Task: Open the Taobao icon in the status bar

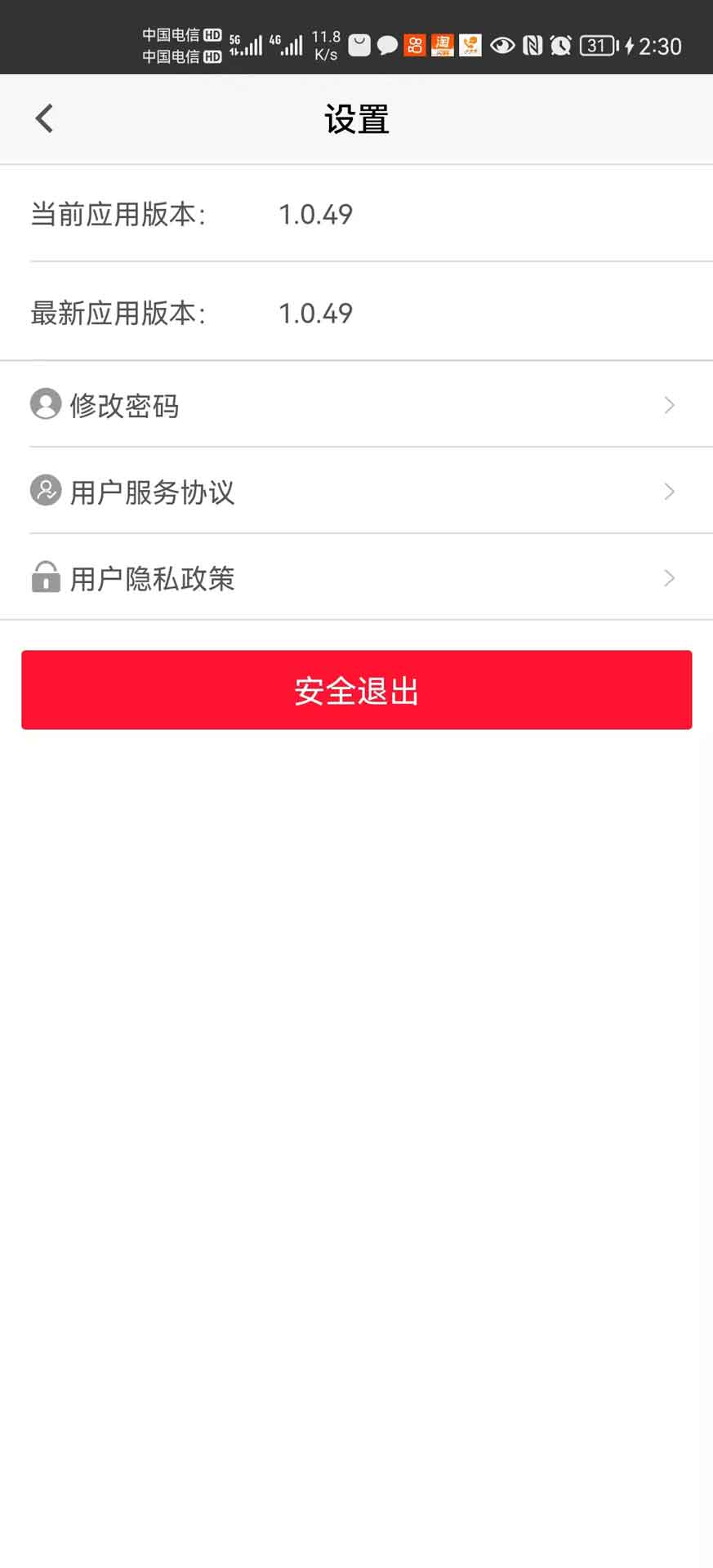Action: click(442, 46)
